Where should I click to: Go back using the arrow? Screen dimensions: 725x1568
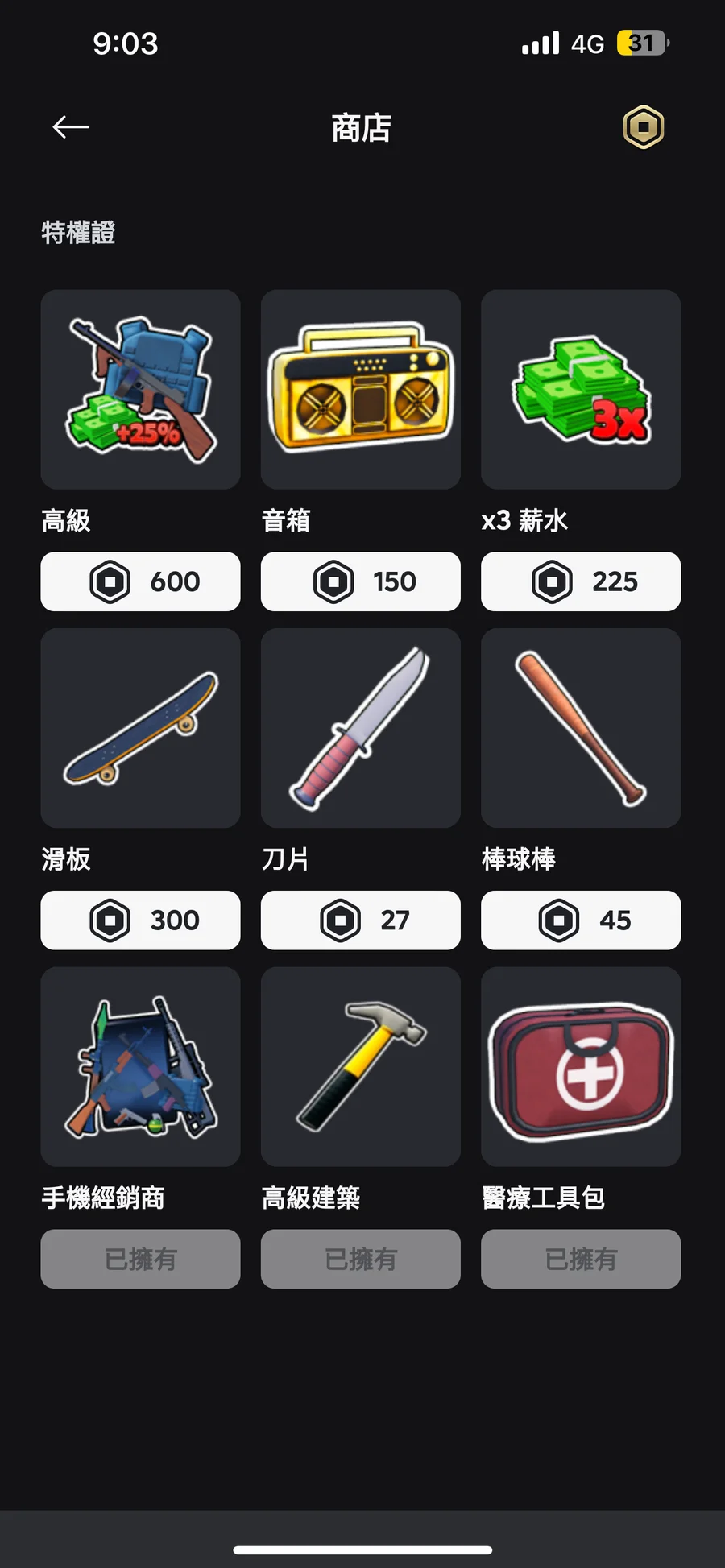71,127
